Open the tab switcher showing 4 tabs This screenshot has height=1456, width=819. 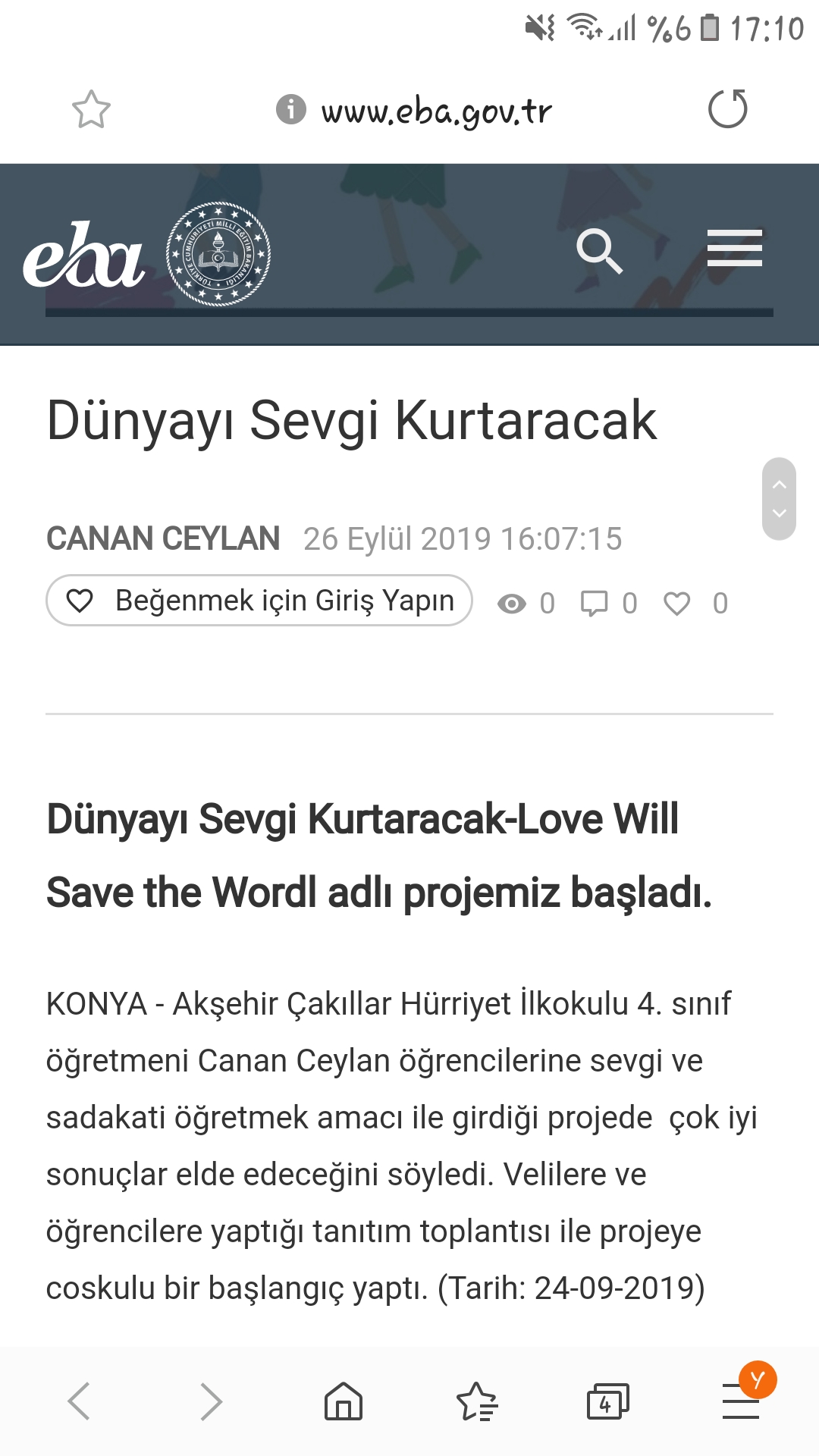tap(608, 1401)
